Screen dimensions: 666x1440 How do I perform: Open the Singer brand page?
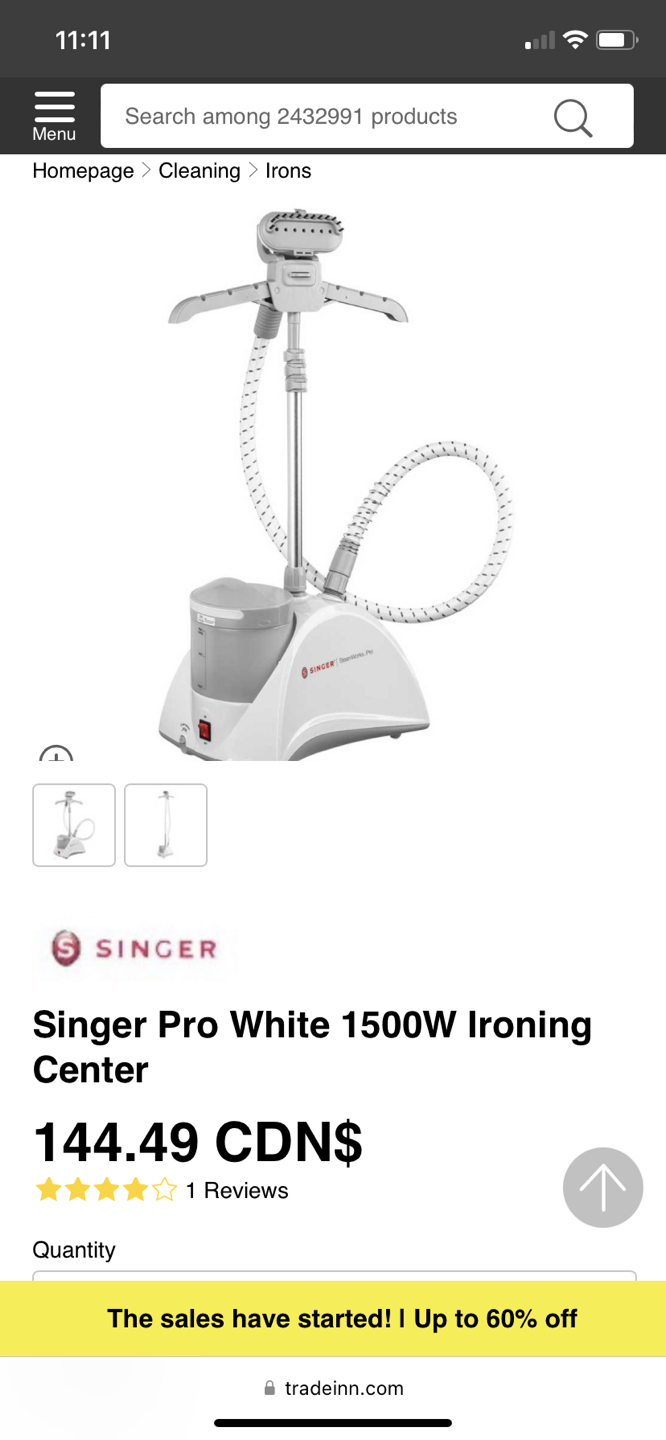tap(135, 948)
